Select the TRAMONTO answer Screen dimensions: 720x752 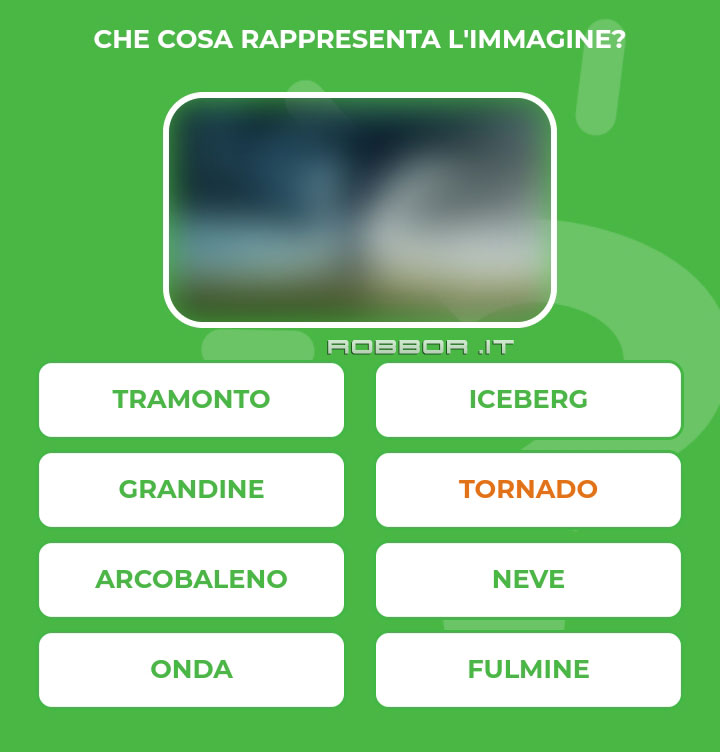tap(191, 399)
